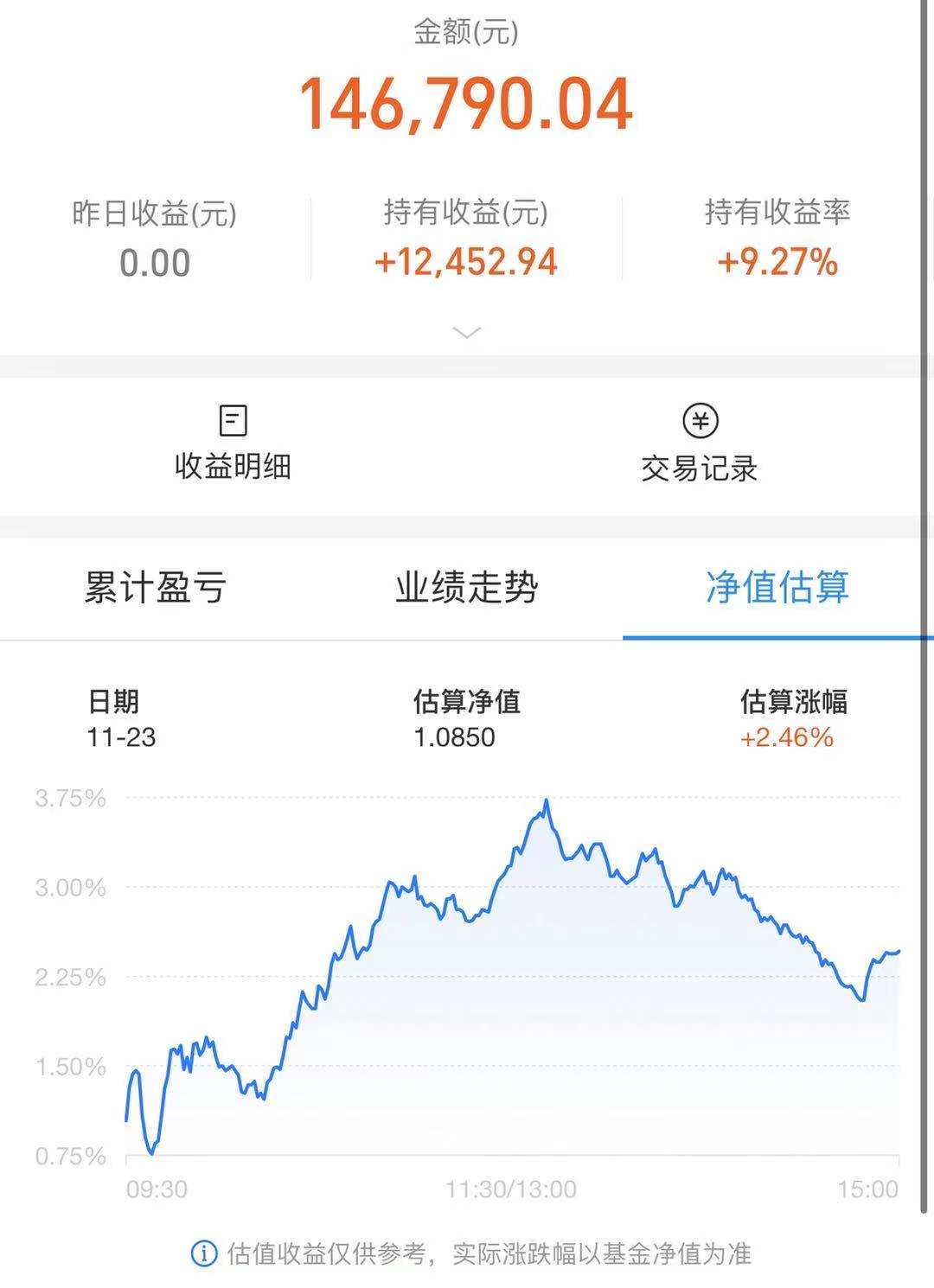Tap the info icon beside 估值收益仅供参考
This screenshot has height=1288, width=934.
click(204, 1253)
